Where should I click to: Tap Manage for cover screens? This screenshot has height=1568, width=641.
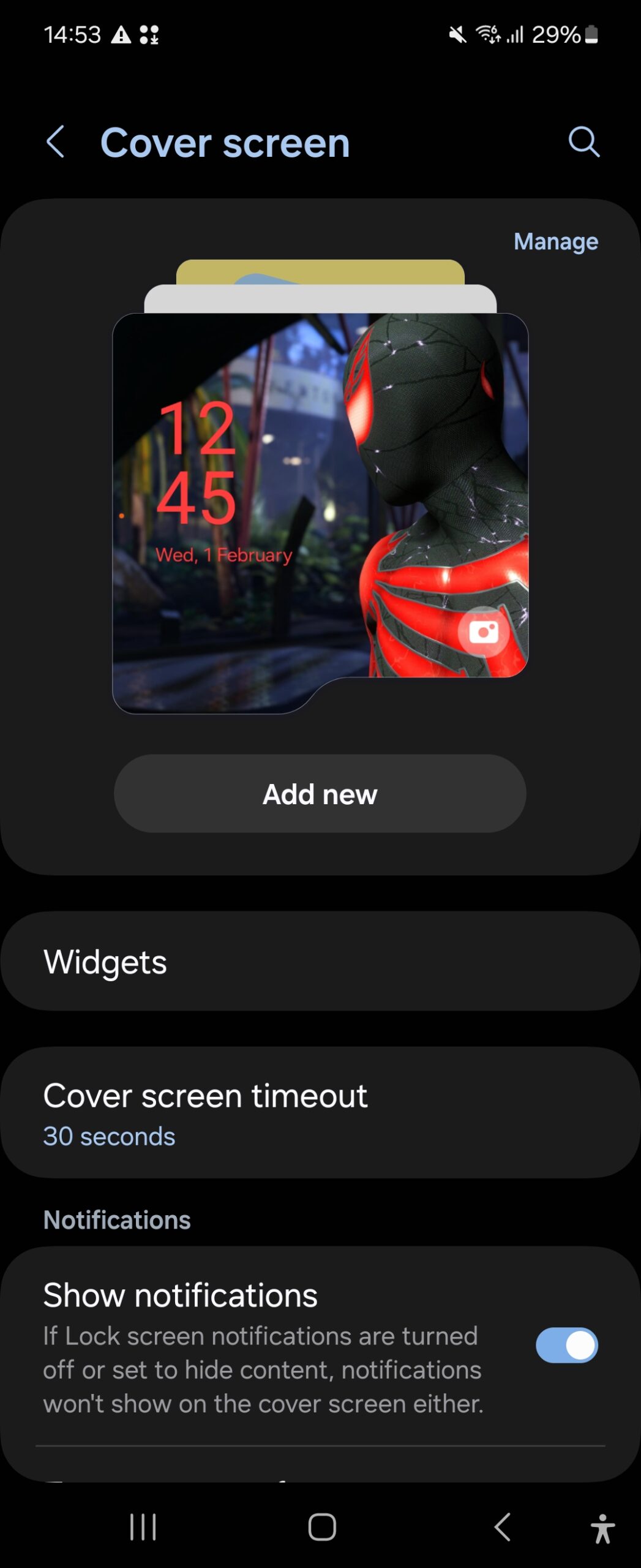click(x=555, y=241)
